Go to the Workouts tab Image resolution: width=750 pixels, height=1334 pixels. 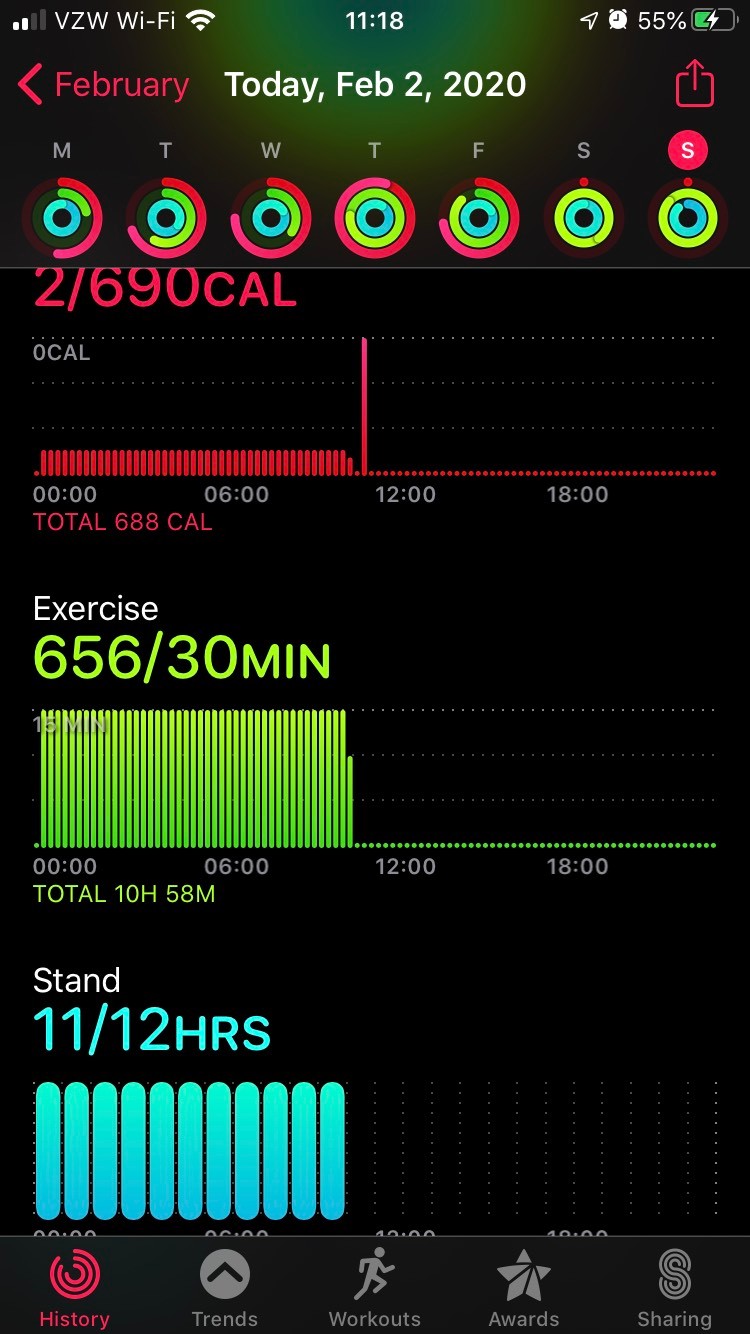[x=374, y=1288]
